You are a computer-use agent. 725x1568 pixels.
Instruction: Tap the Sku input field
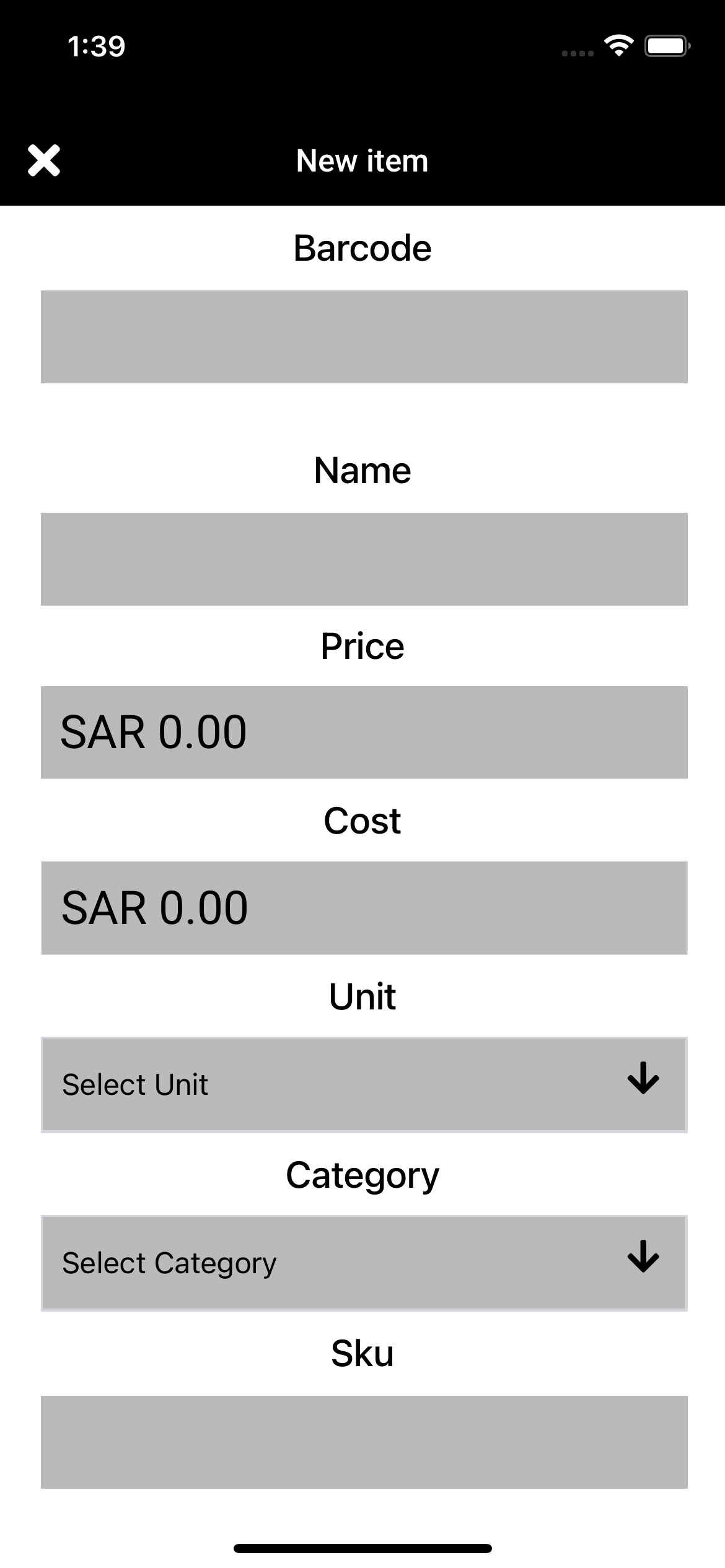pyautogui.click(x=364, y=1442)
